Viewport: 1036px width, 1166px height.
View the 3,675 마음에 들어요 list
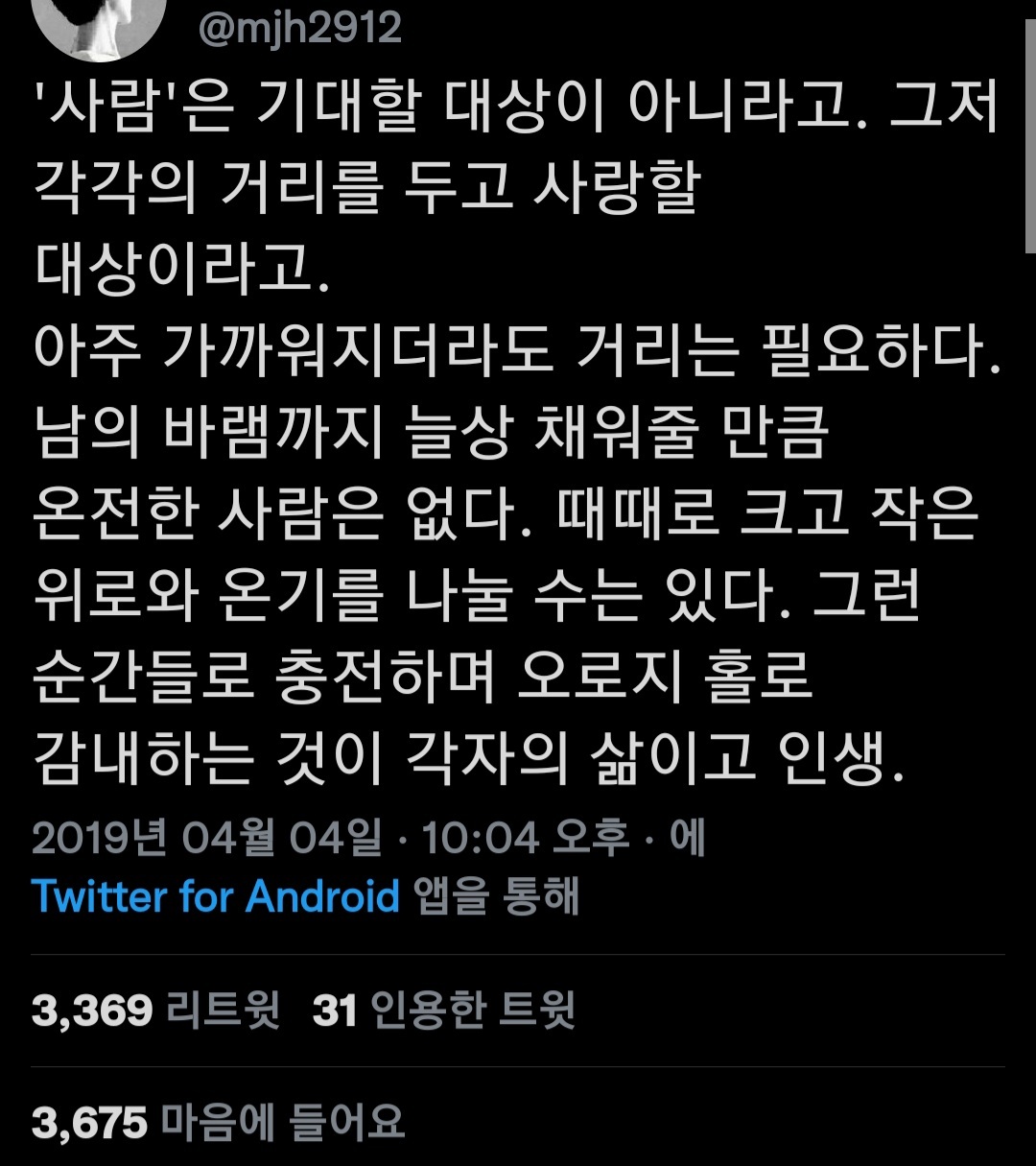coord(219,1122)
